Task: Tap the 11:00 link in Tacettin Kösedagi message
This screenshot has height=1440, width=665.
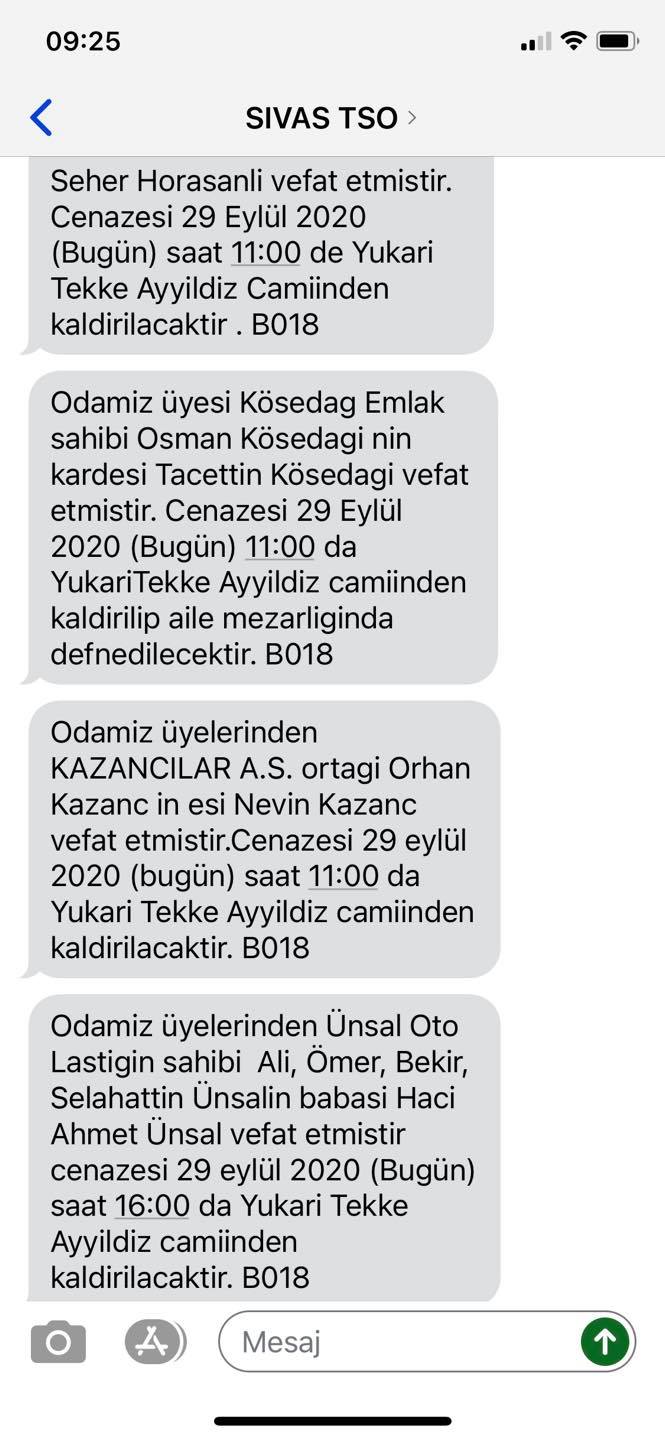Action: (280, 547)
